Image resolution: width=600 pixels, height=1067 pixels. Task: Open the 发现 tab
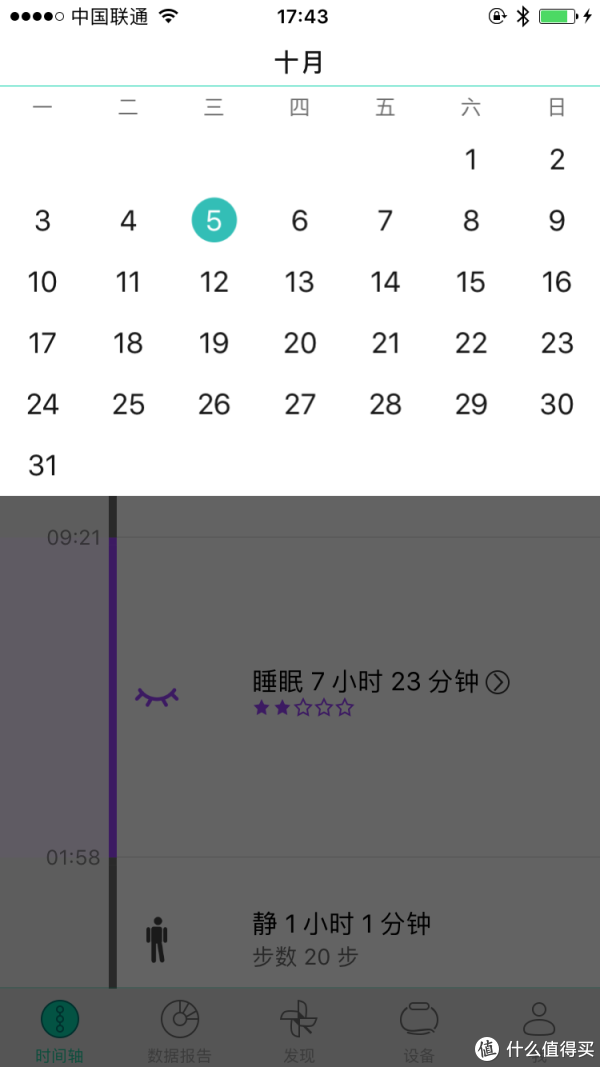click(x=299, y=1032)
